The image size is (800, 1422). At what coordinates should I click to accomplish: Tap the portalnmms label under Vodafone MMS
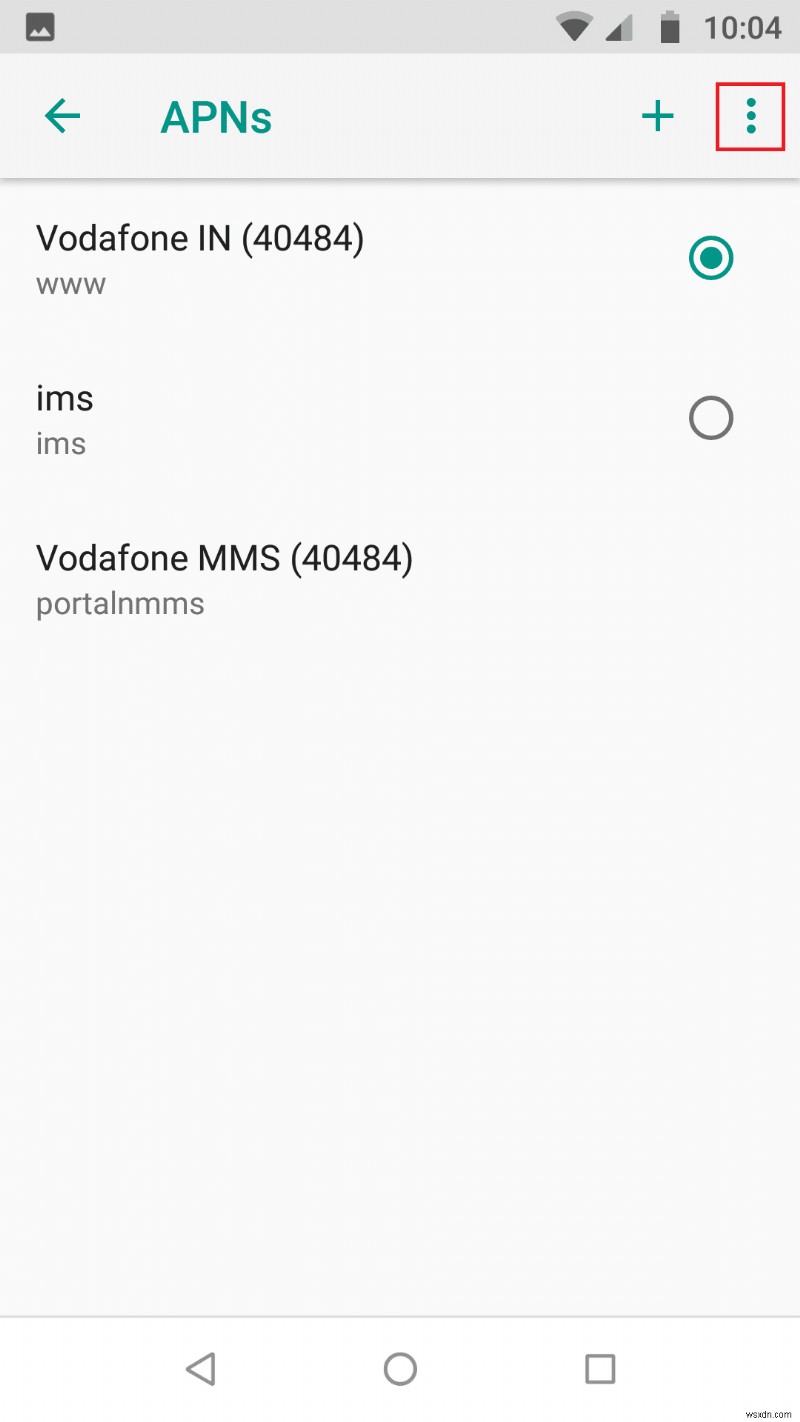119,604
